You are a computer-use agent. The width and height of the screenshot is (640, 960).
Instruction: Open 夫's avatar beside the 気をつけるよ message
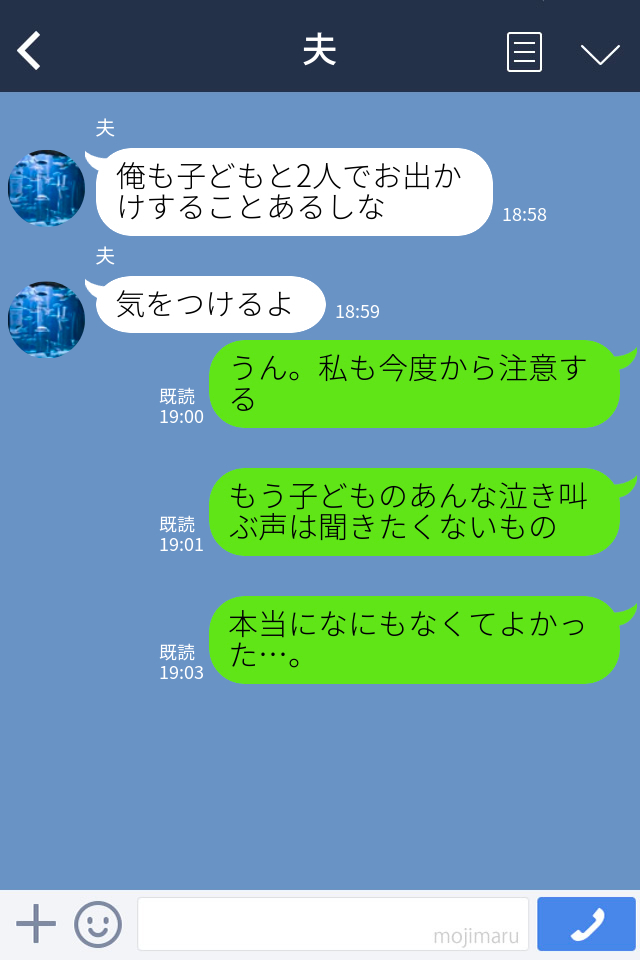46,319
